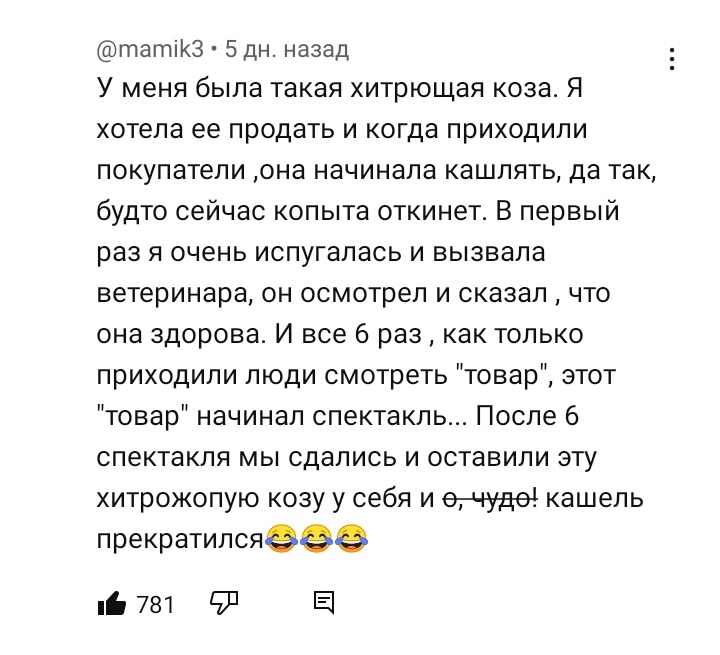Like the comment by @mamik3

[112, 604]
